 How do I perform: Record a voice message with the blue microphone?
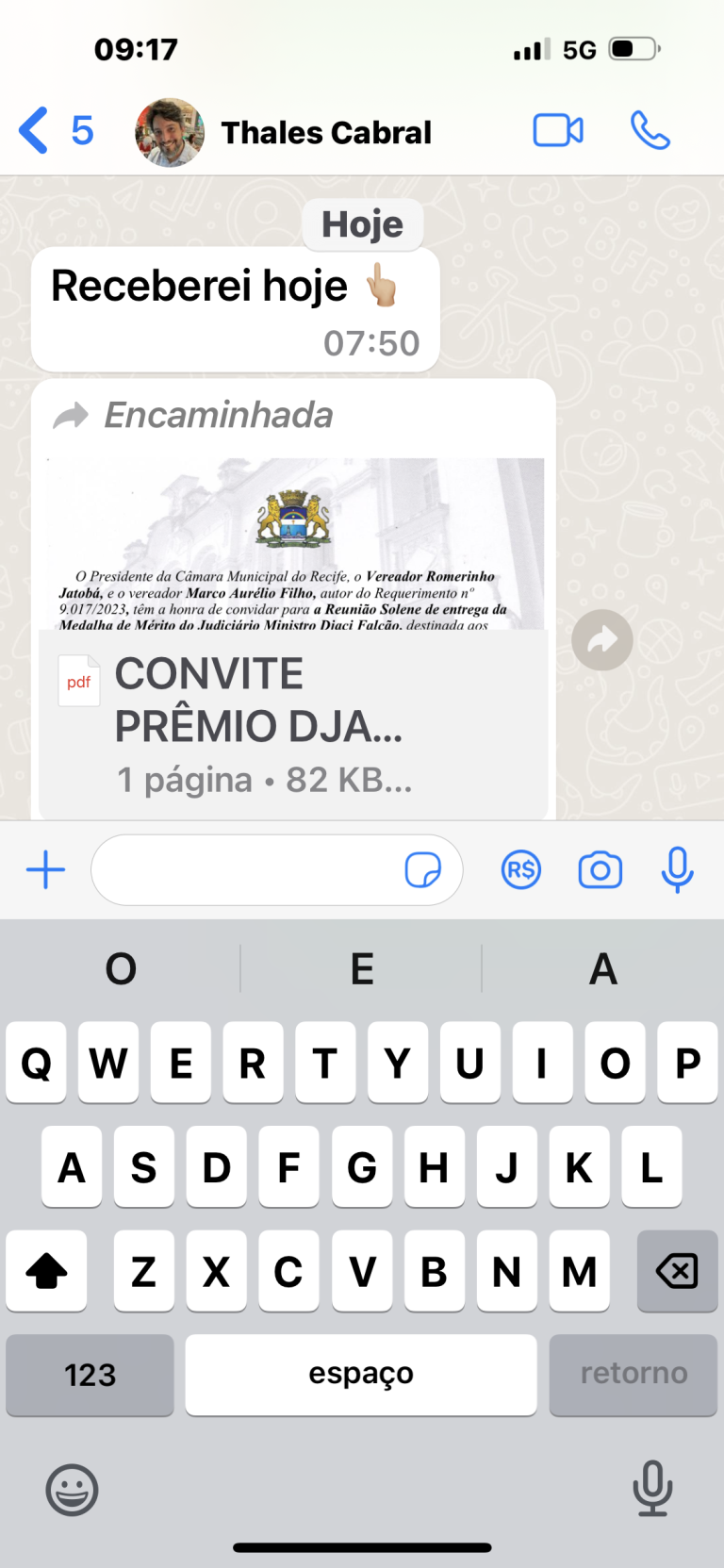point(677,869)
